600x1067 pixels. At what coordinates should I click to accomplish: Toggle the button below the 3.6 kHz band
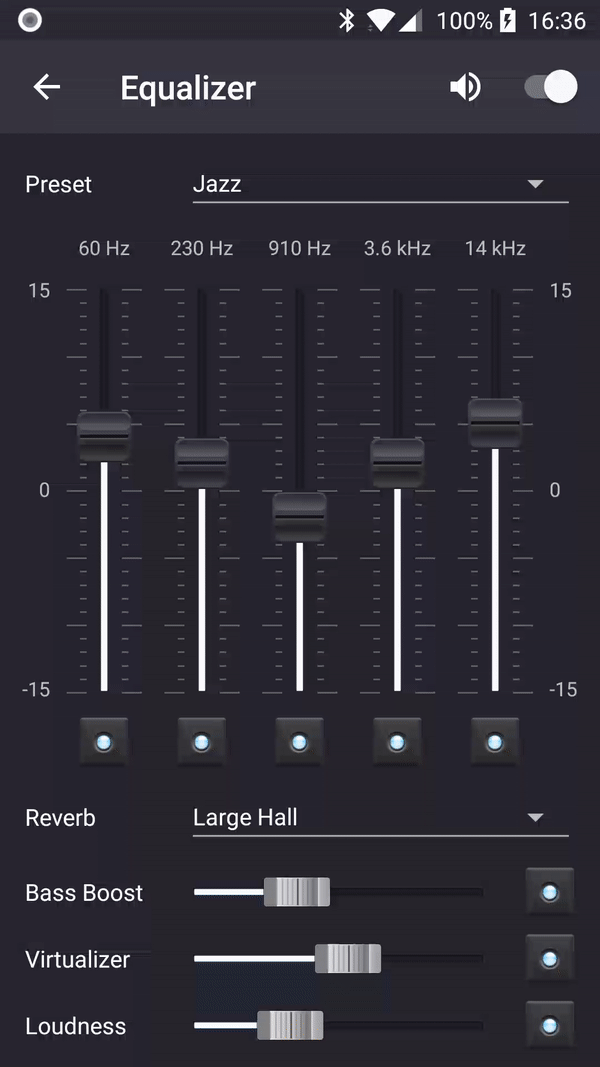coord(397,742)
